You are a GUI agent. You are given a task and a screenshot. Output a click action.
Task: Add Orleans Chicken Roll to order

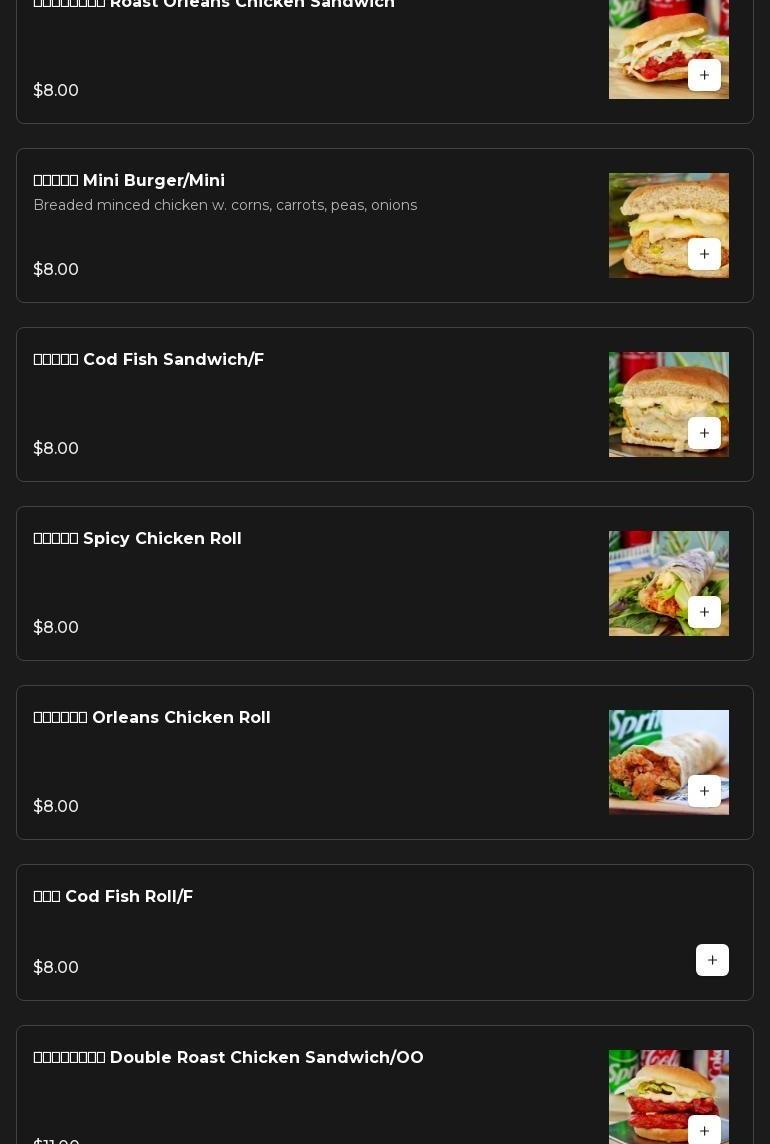pyautogui.click(x=704, y=791)
